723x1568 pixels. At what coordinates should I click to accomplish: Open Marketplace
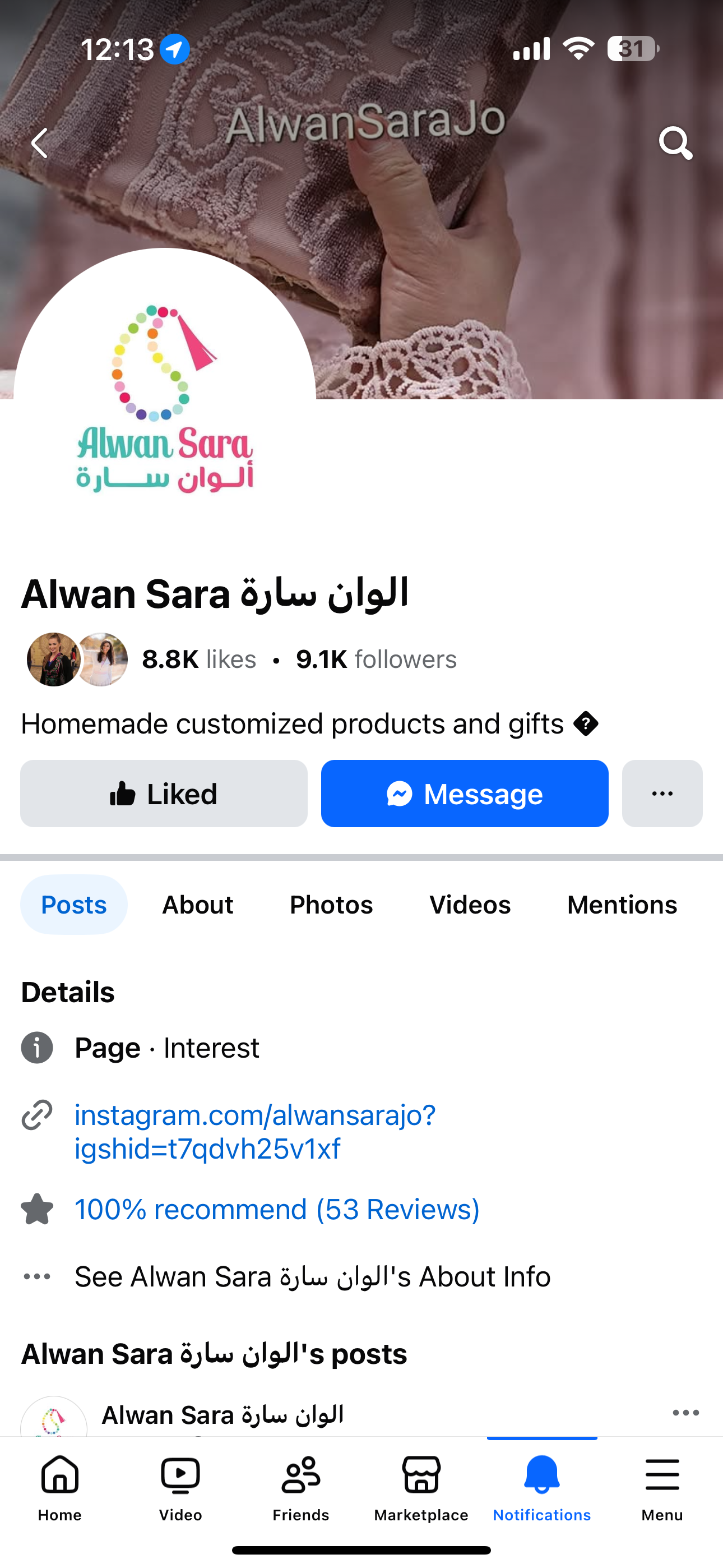tap(421, 1488)
